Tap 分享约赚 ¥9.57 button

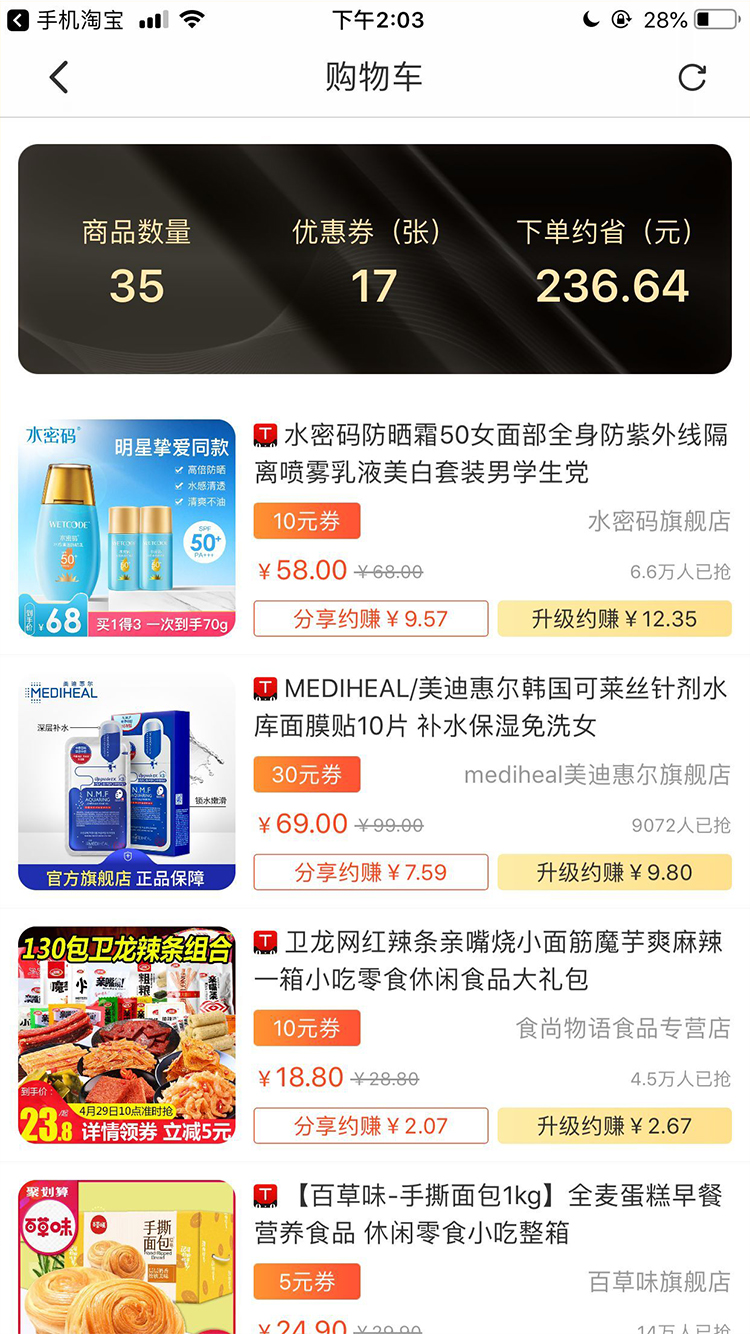371,619
